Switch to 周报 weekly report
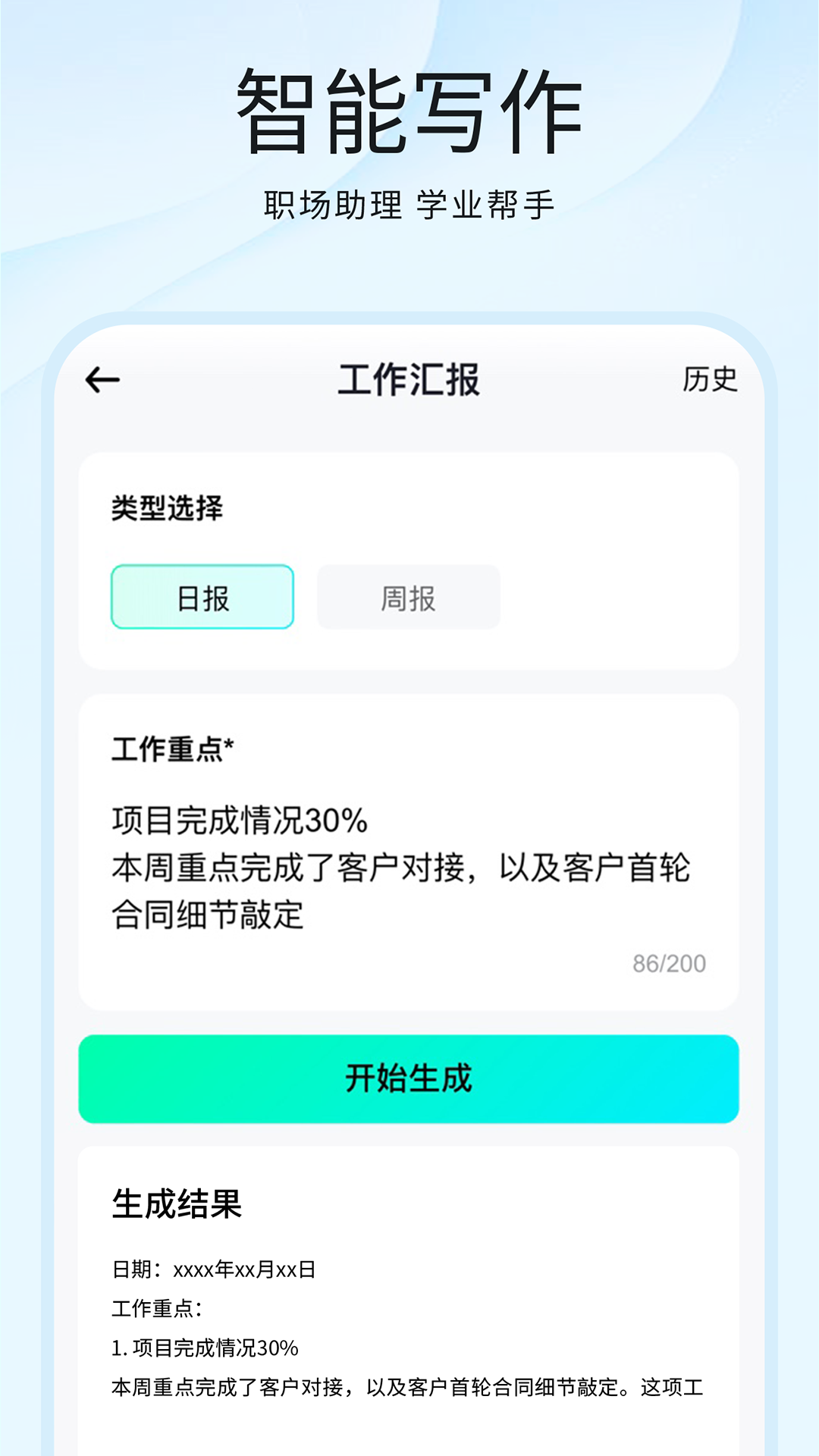Screen dimensions: 819x1456 click(408, 598)
